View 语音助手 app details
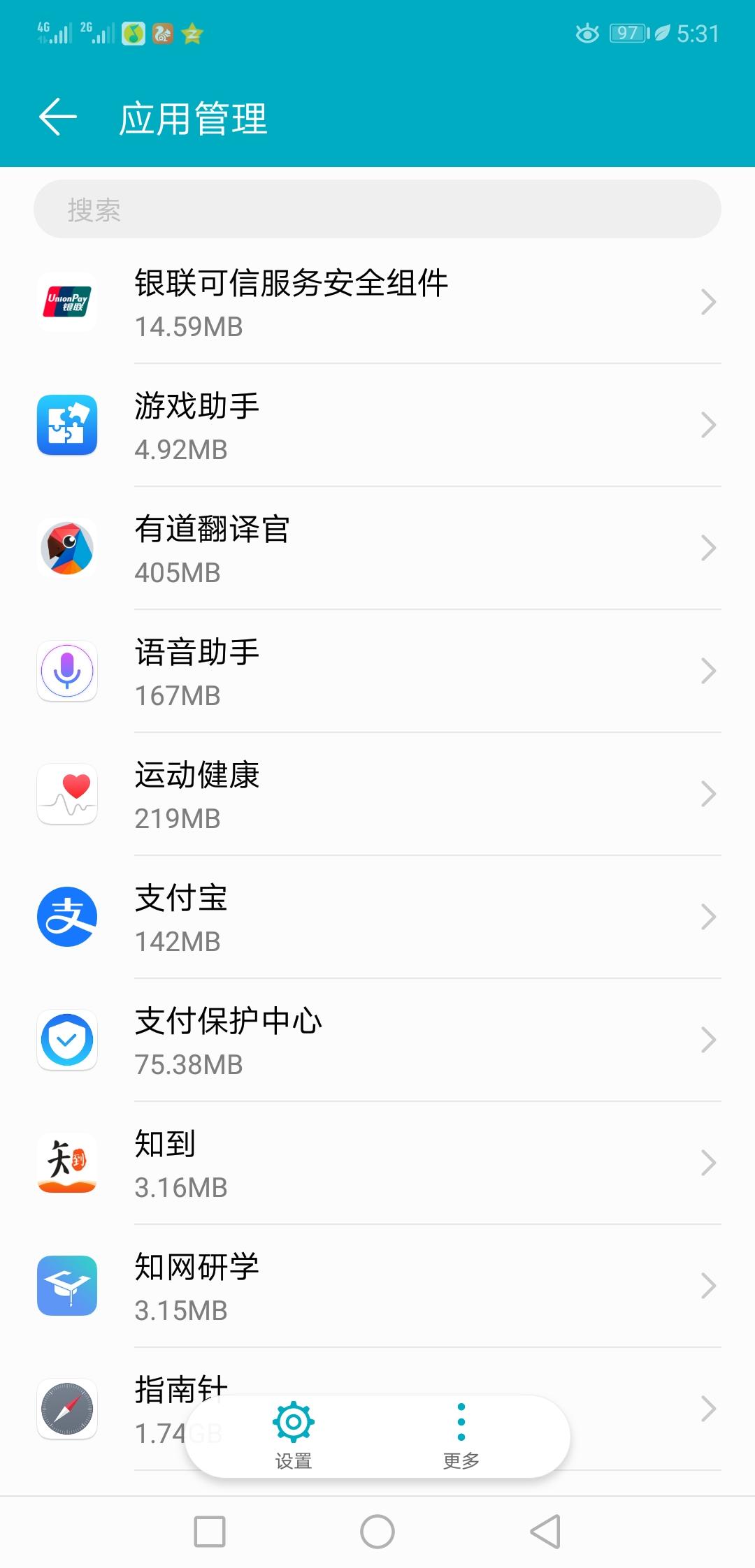 pos(377,672)
